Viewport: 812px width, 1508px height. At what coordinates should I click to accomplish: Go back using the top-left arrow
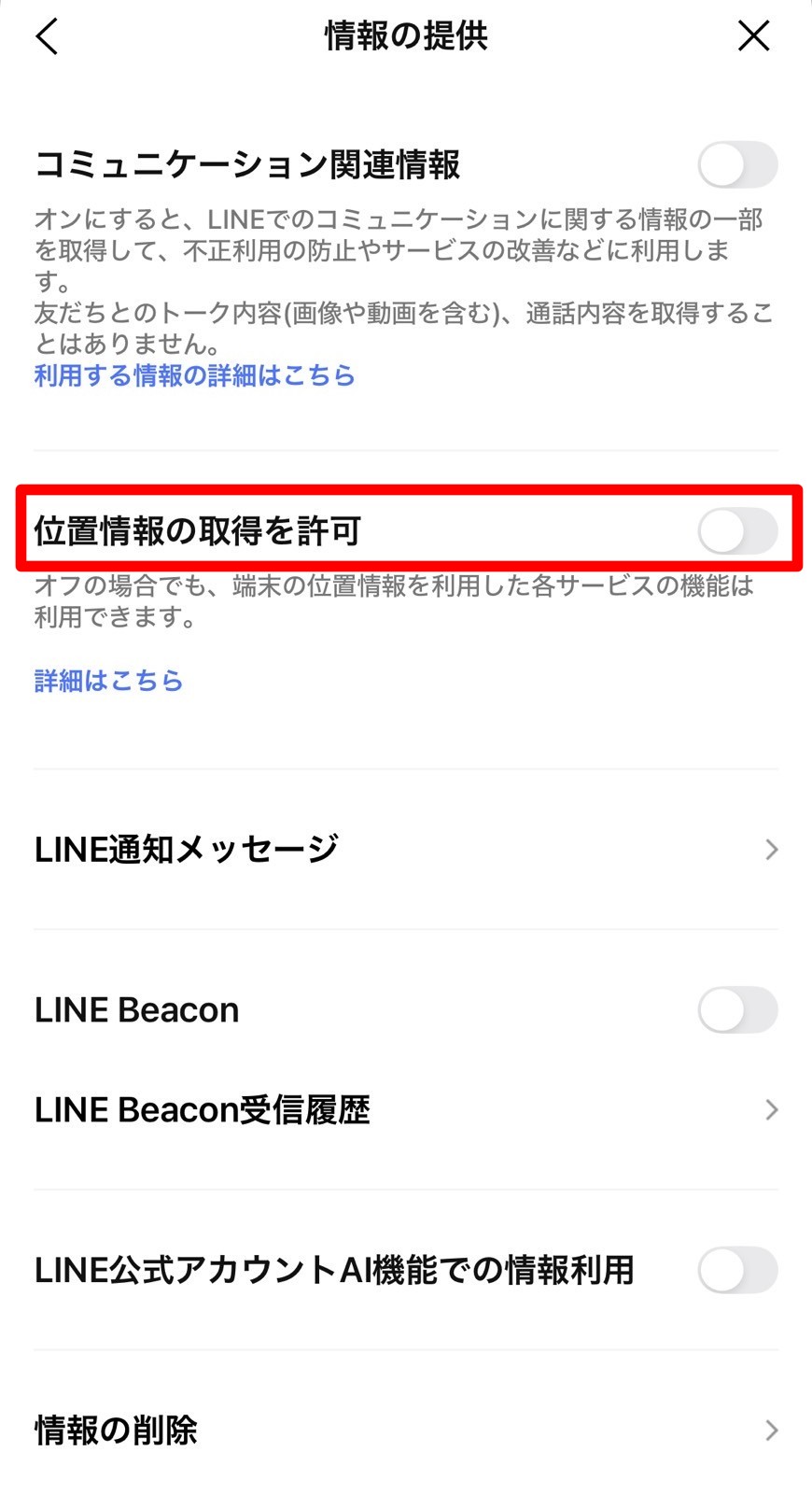47,37
